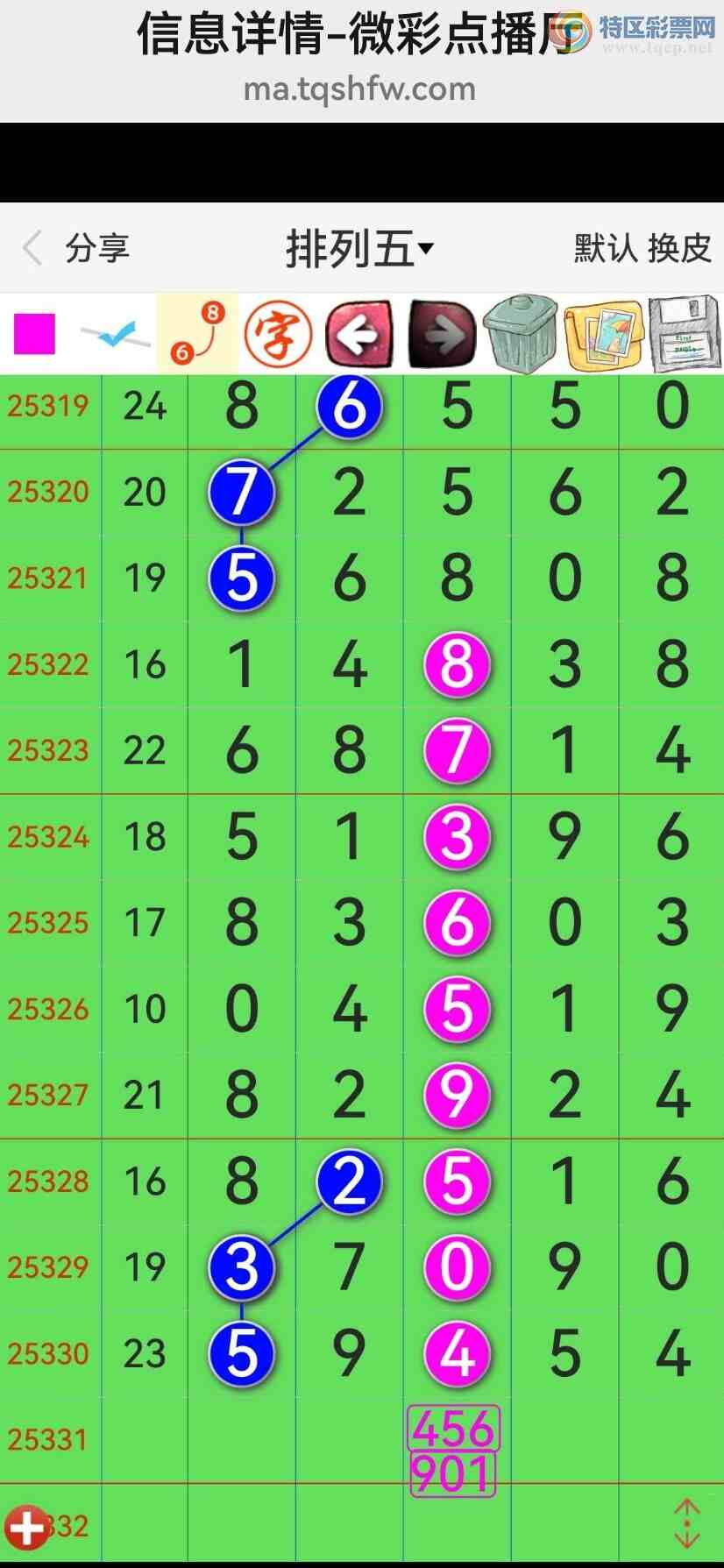This screenshot has width=724, height=1568.
Task: Open the 排列五 lottery type dropdown
Action: [359, 249]
